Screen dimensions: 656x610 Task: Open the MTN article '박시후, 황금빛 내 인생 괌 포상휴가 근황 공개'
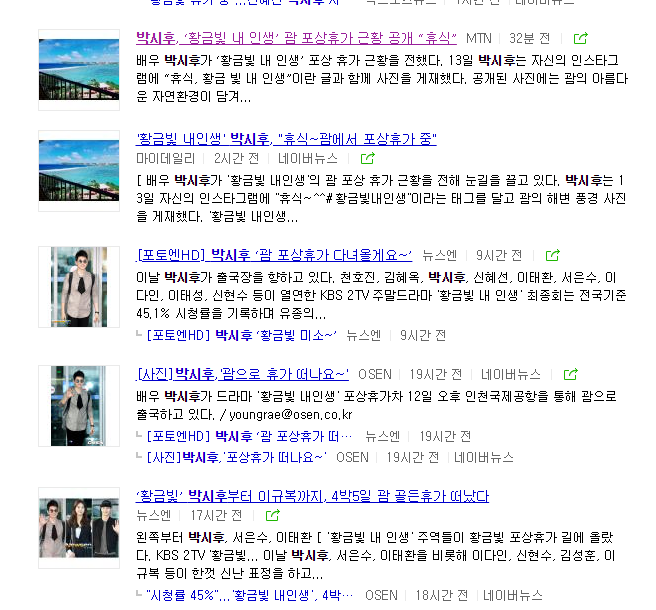click(296, 38)
